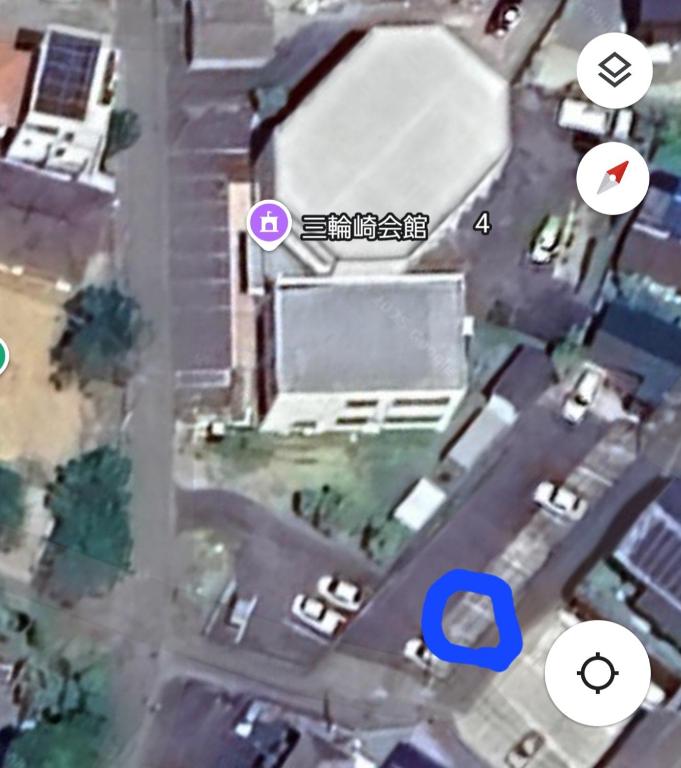Tap the compass to reset map orientation

613,179
